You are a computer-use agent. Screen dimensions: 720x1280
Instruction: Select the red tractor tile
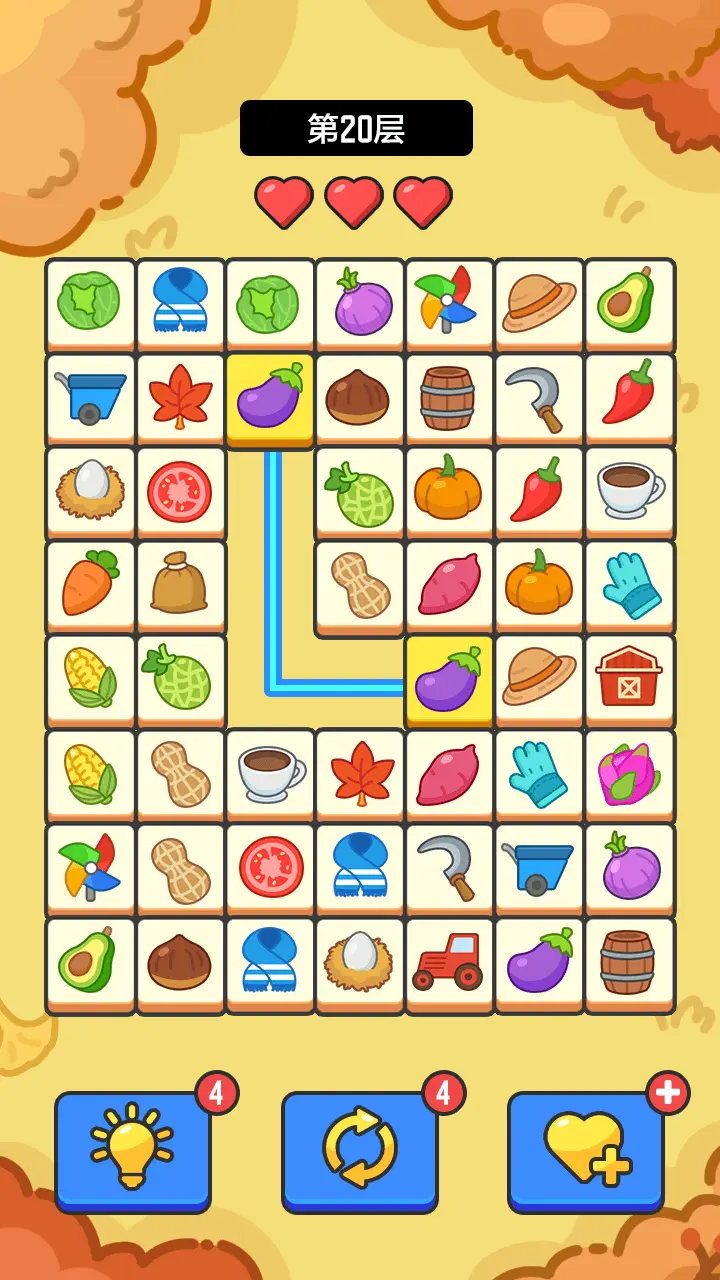point(449,965)
